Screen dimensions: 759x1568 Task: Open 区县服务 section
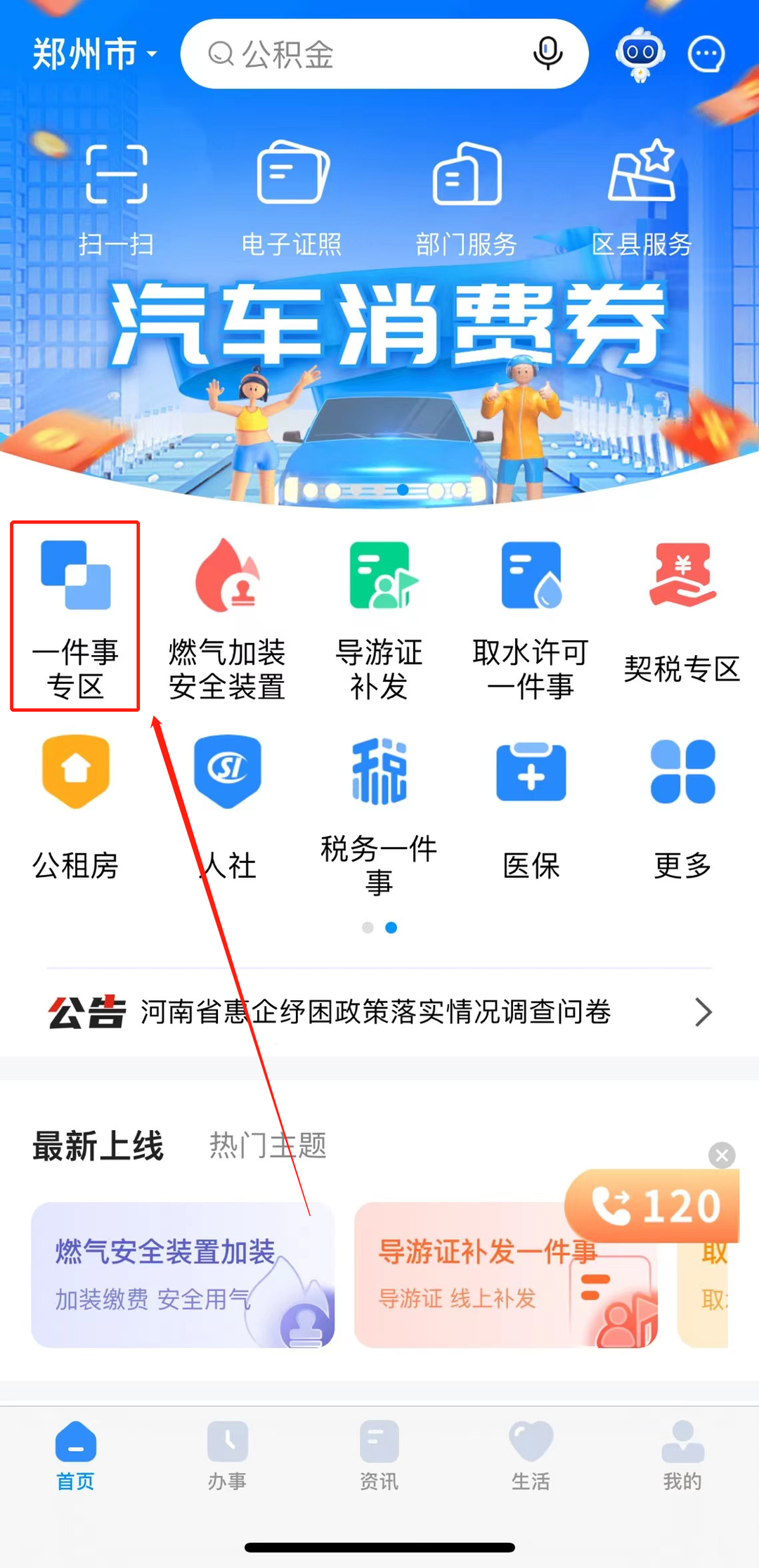(x=641, y=197)
